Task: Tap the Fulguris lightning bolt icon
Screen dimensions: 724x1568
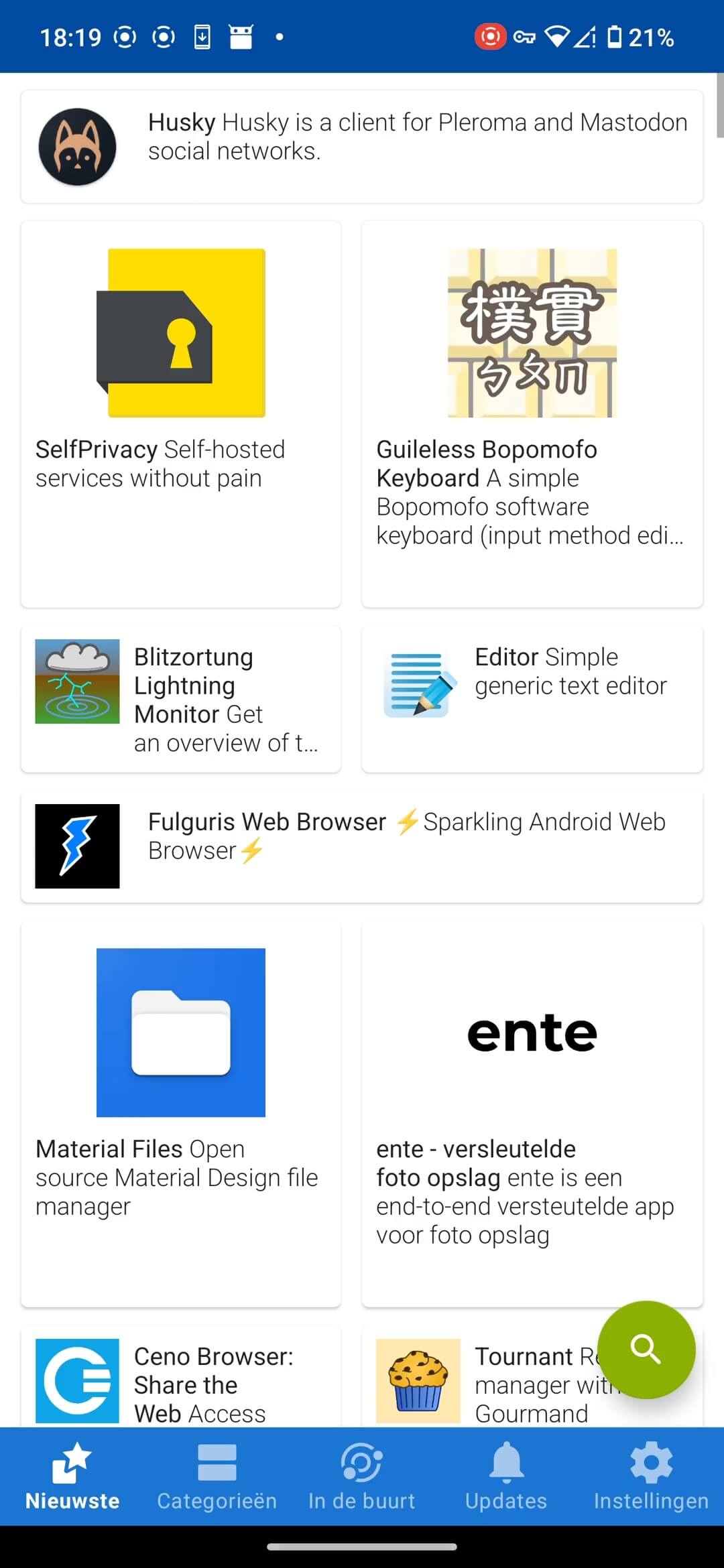Action: pyautogui.click(x=76, y=845)
